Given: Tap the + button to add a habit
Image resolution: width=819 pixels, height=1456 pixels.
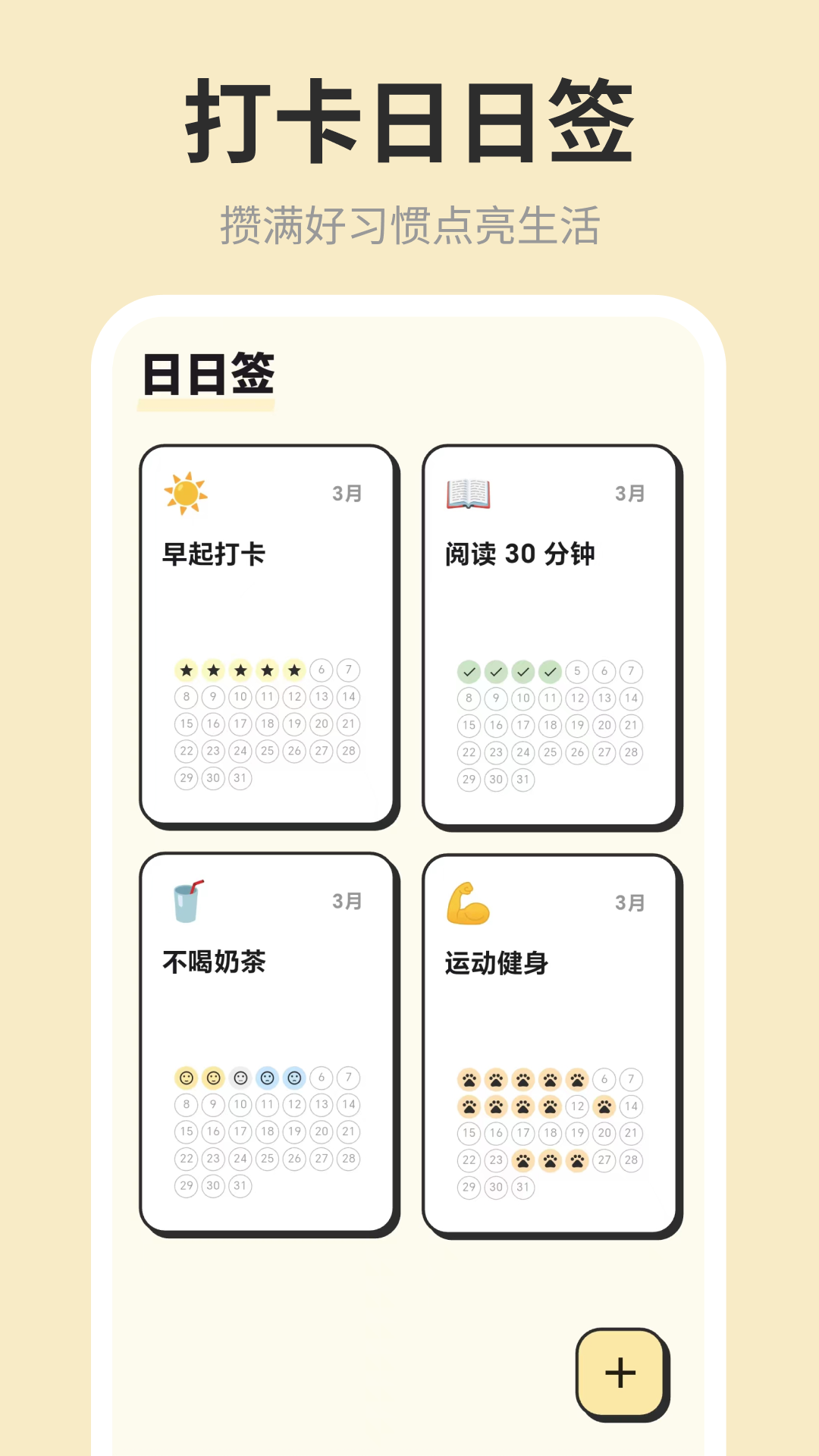Looking at the screenshot, I should 622,1373.
